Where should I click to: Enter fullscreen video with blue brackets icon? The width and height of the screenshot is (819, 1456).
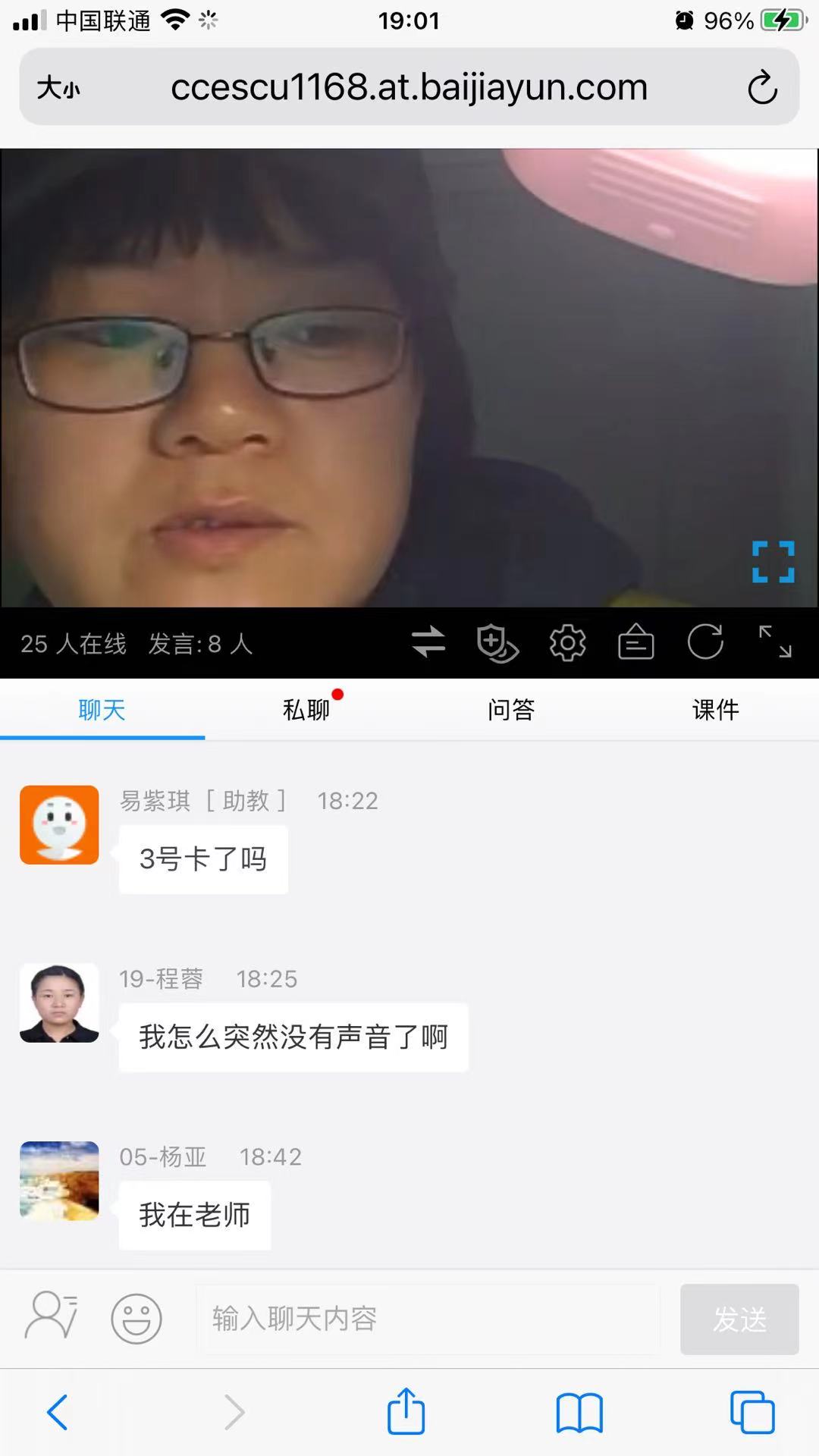(773, 562)
